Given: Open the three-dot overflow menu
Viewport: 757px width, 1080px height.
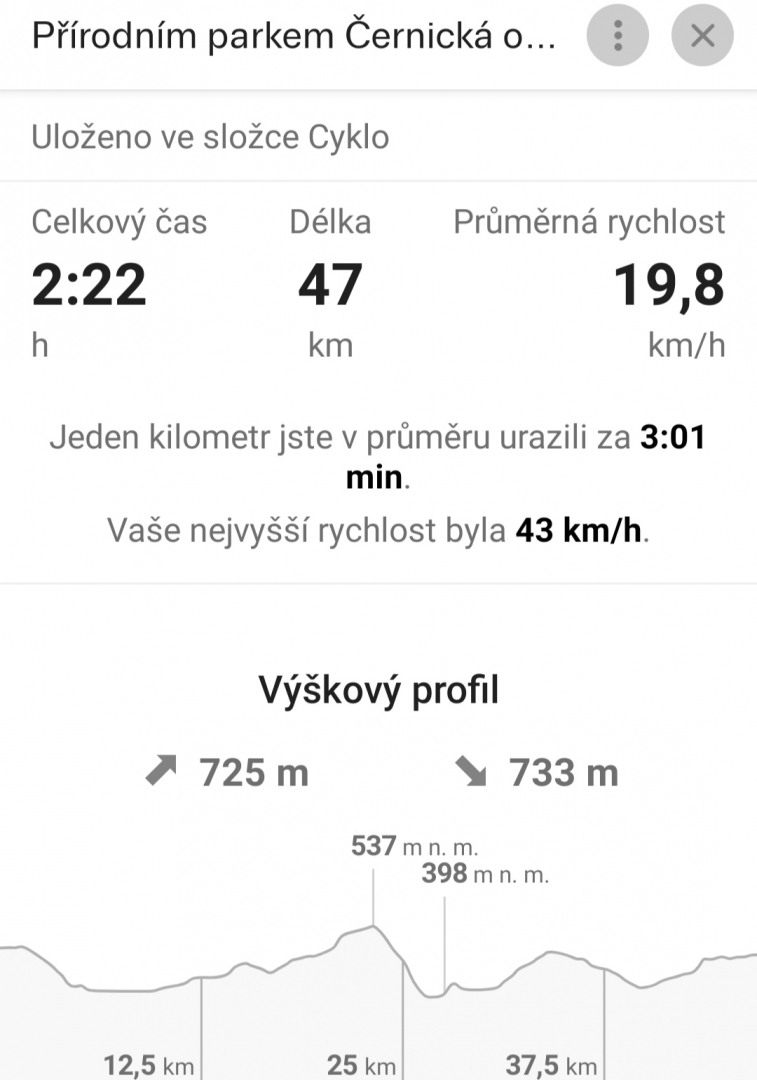Looking at the screenshot, I should [618, 37].
